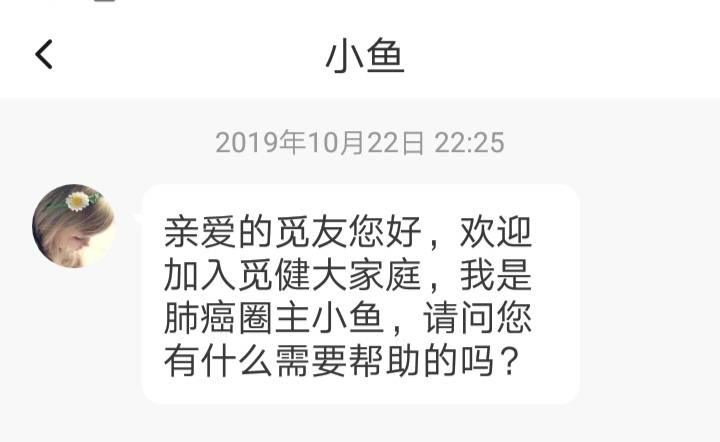Go back from the 小鱼 chat

pyautogui.click(x=44, y=55)
